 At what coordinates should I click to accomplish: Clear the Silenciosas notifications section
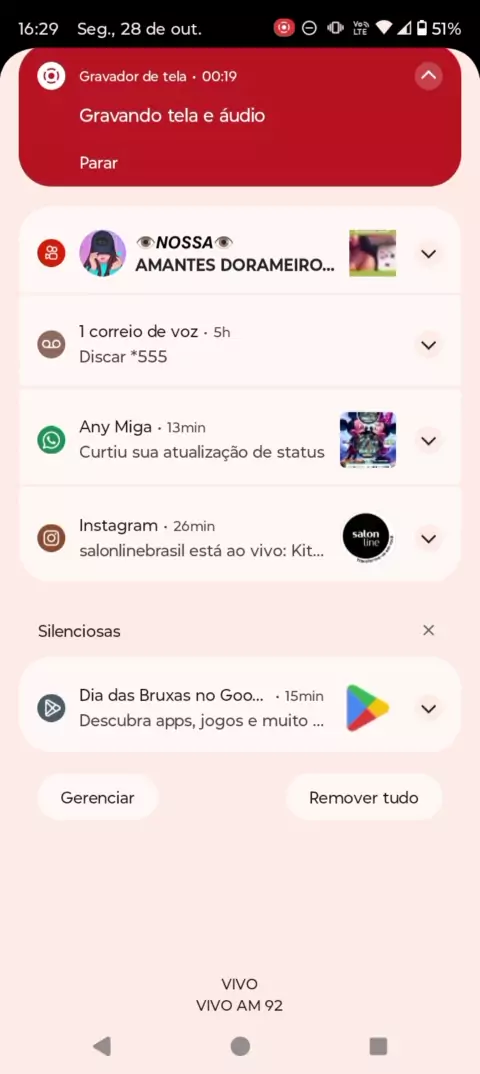[429, 630]
